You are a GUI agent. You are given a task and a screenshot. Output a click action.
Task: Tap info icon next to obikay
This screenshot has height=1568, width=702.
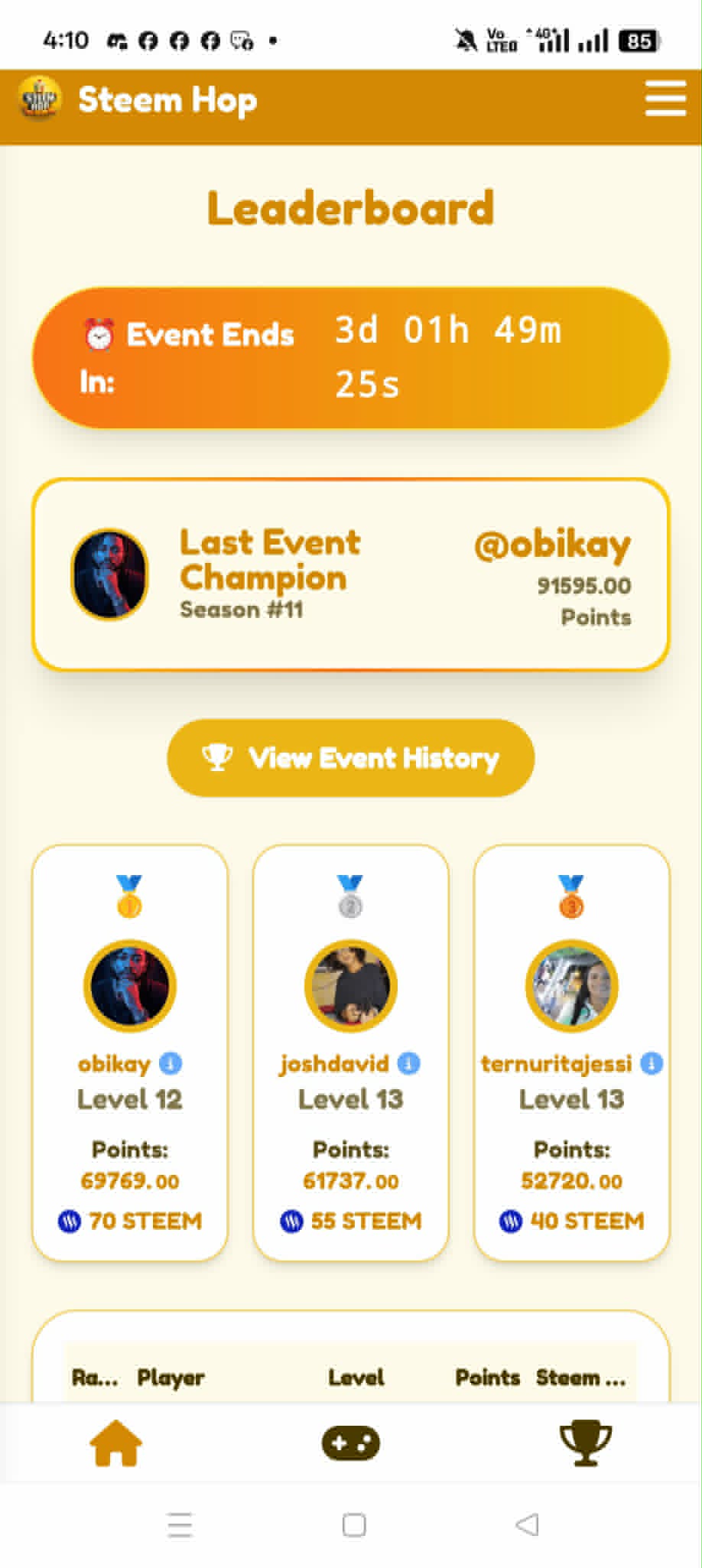(x=171, y=1063)
